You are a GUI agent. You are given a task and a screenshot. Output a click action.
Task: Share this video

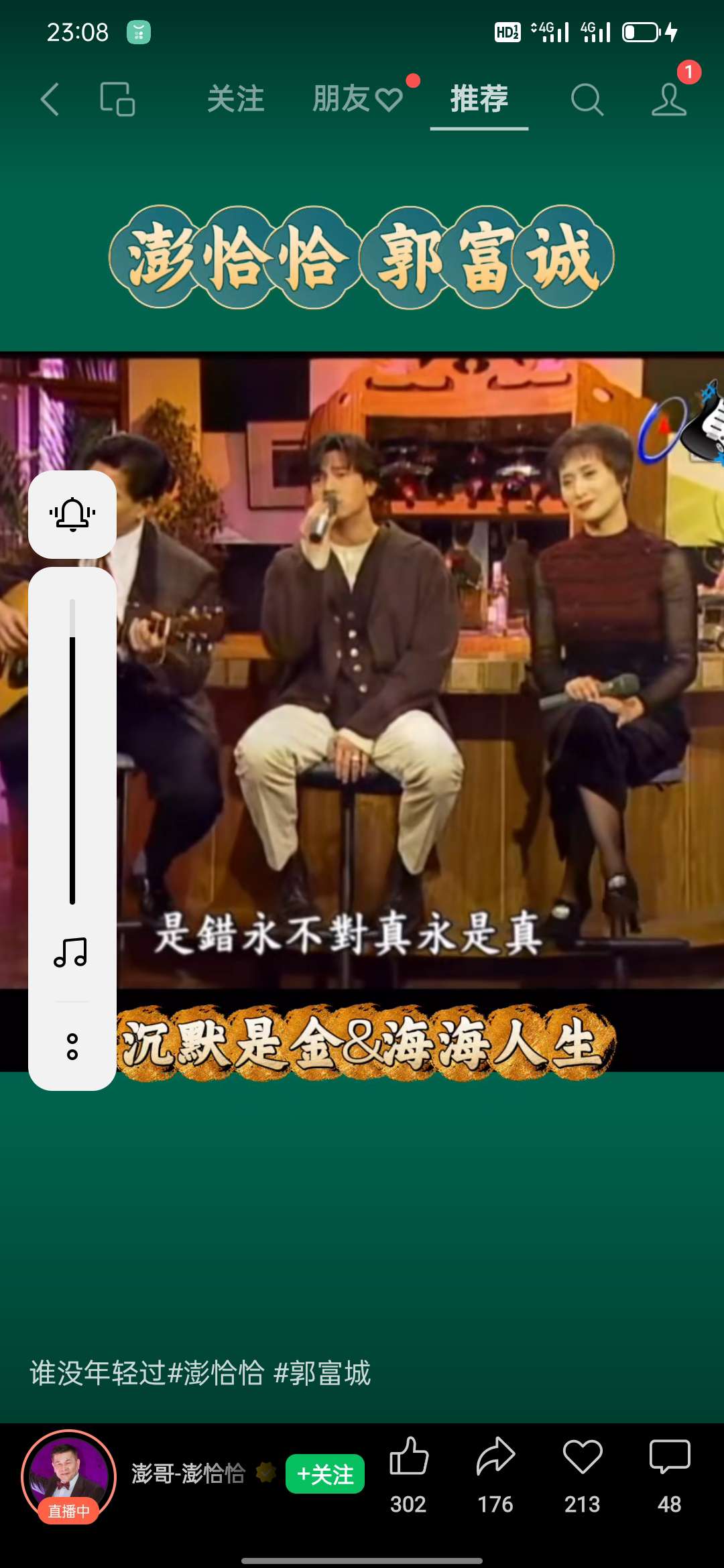[495, 1457]
